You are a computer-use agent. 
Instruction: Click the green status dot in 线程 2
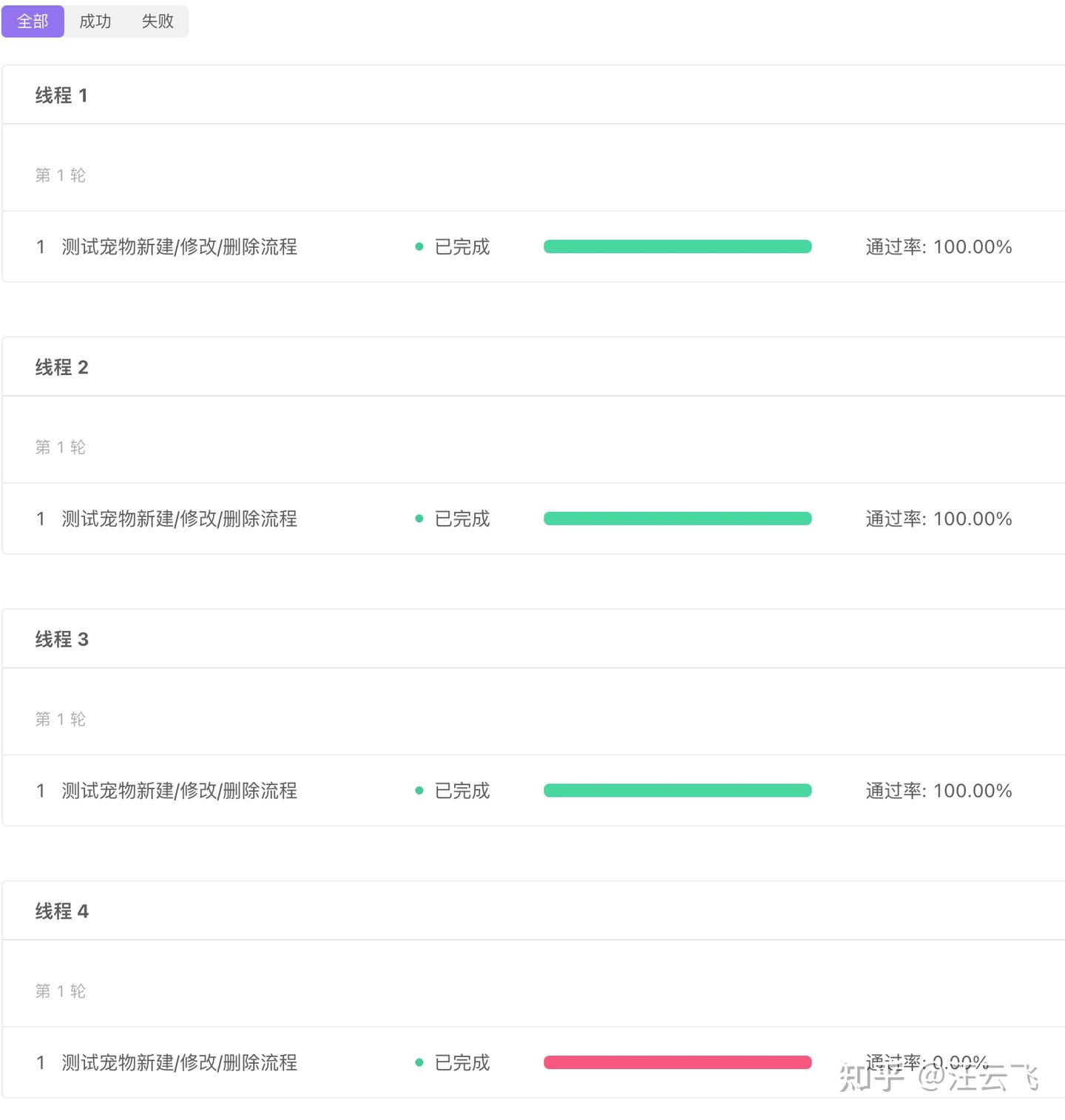point(419,519)
